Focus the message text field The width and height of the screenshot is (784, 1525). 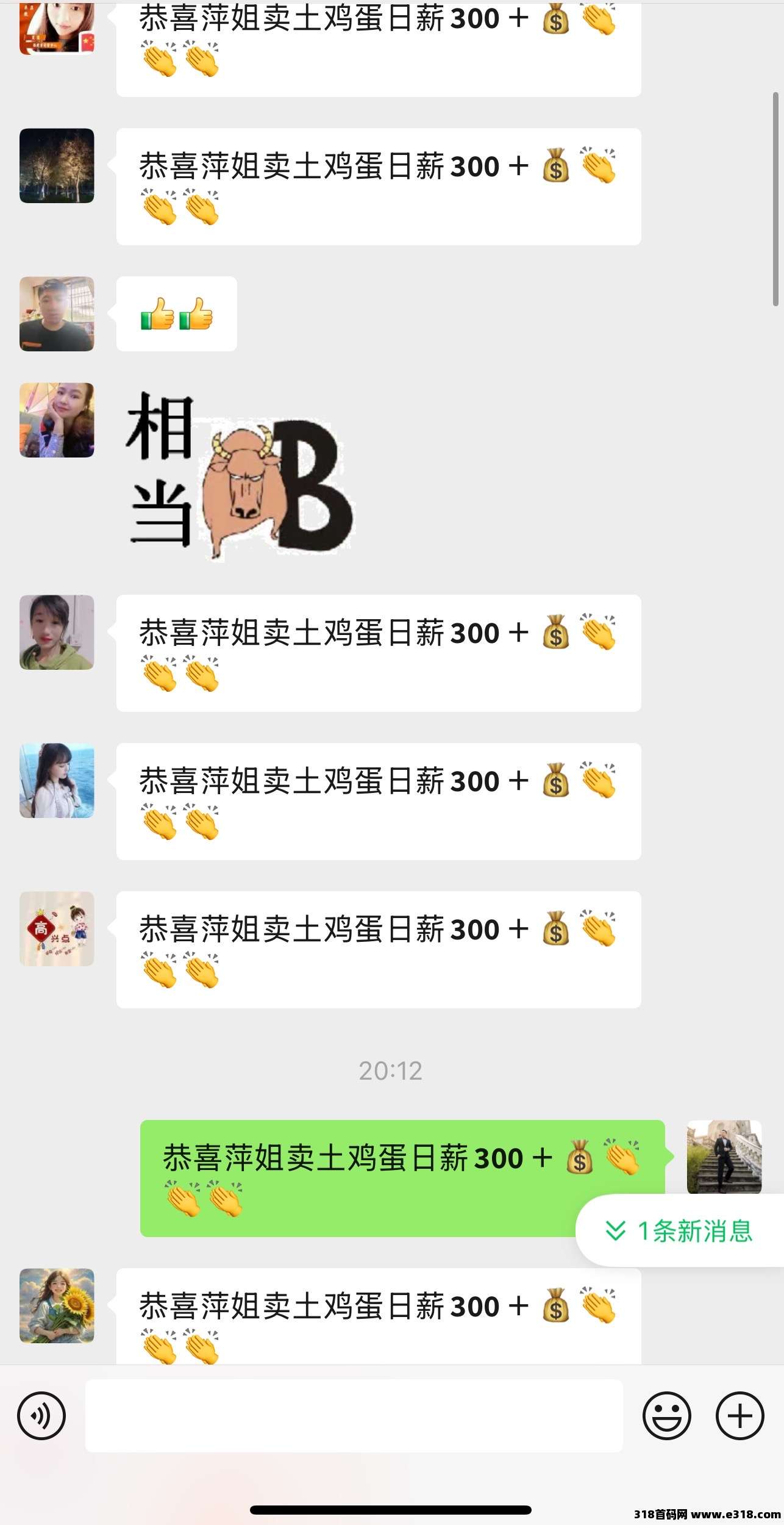(354, 1415)
